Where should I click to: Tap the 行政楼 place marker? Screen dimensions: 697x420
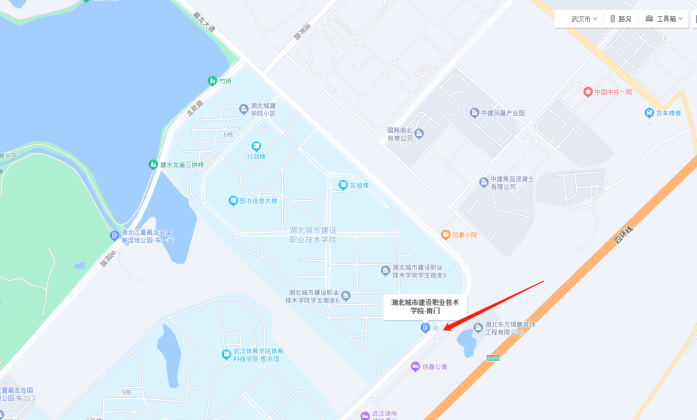click(x=256, y=148)
